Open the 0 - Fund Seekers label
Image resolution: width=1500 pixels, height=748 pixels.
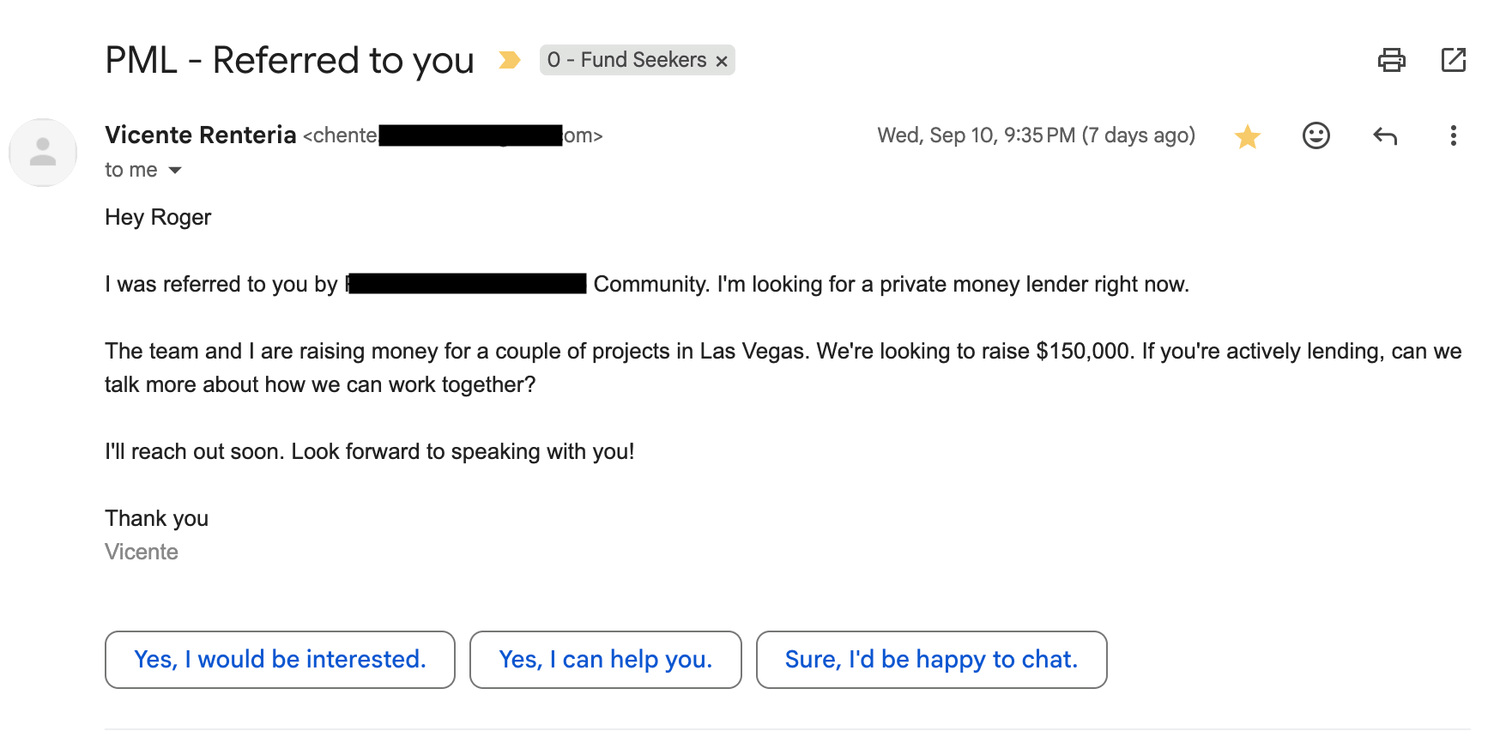(x=626, y=60)
